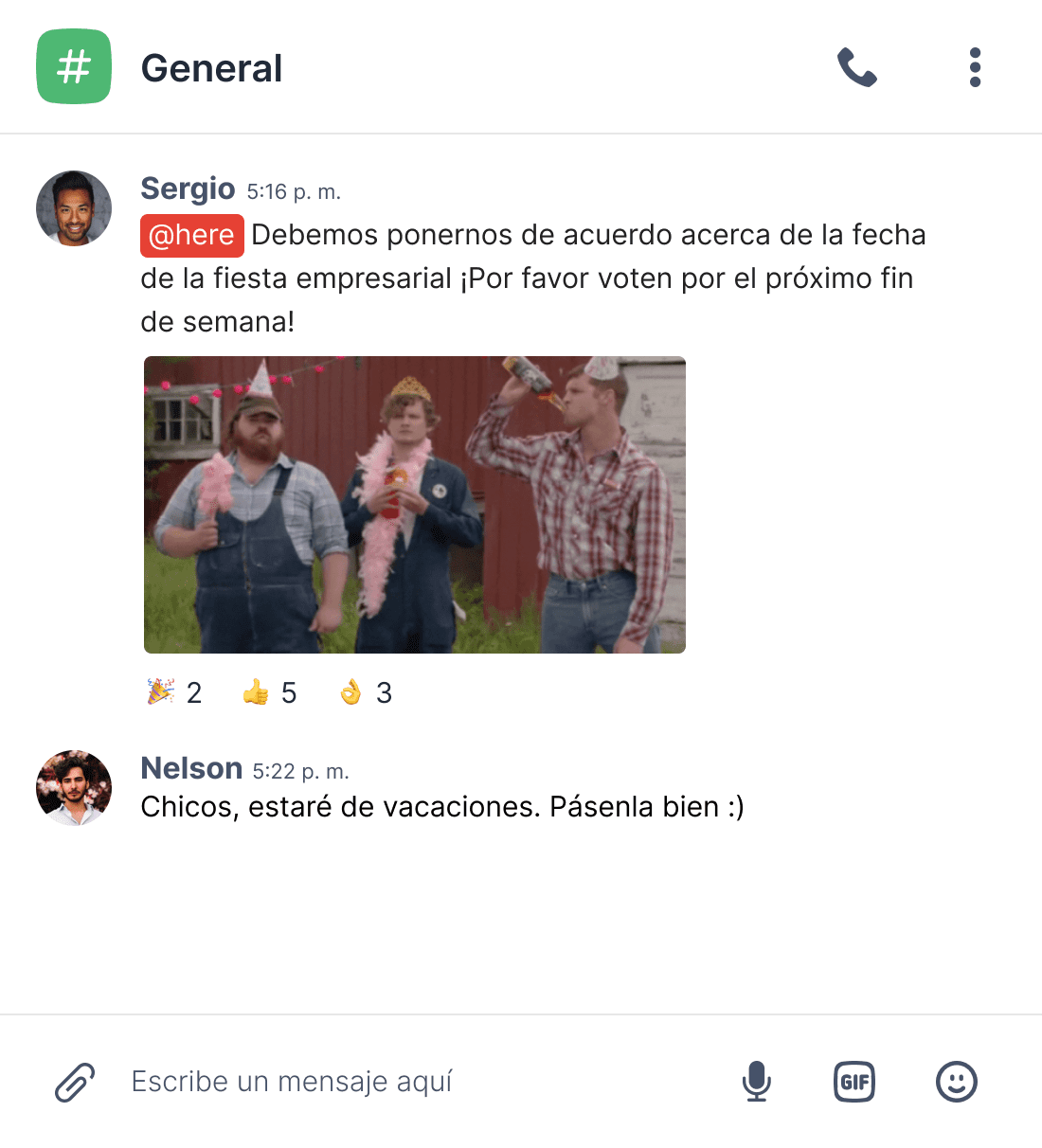Click the party popper reaction emoji
1042x1148 pixels.
click(x=161, y=691)
